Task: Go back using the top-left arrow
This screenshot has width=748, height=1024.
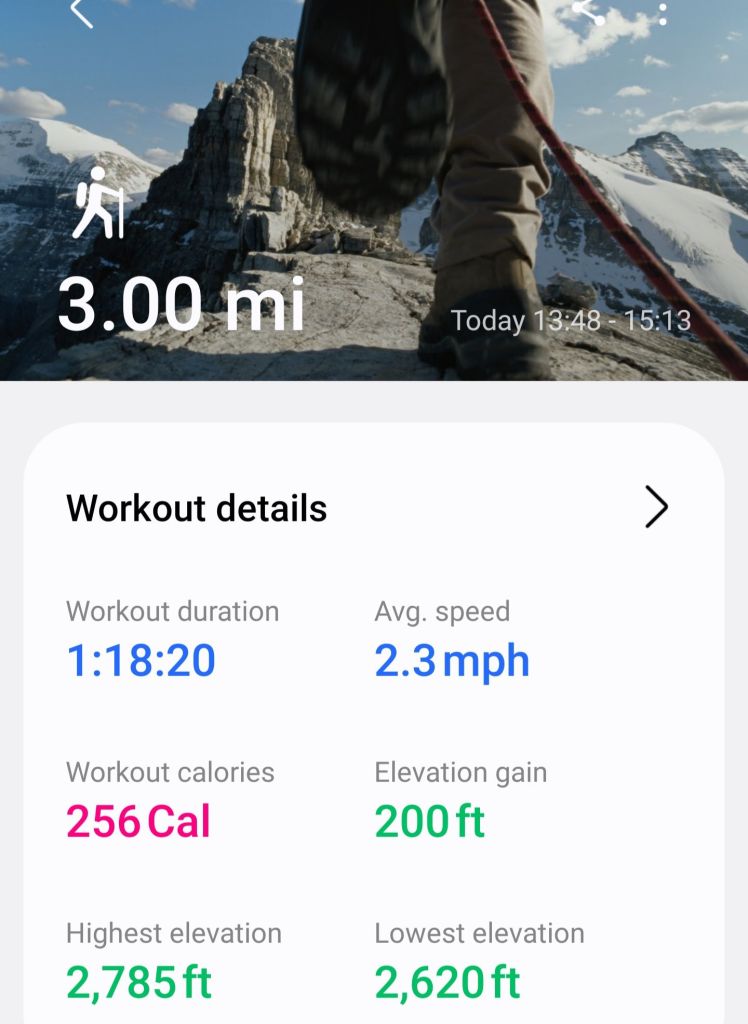Action: click(81, 12)
